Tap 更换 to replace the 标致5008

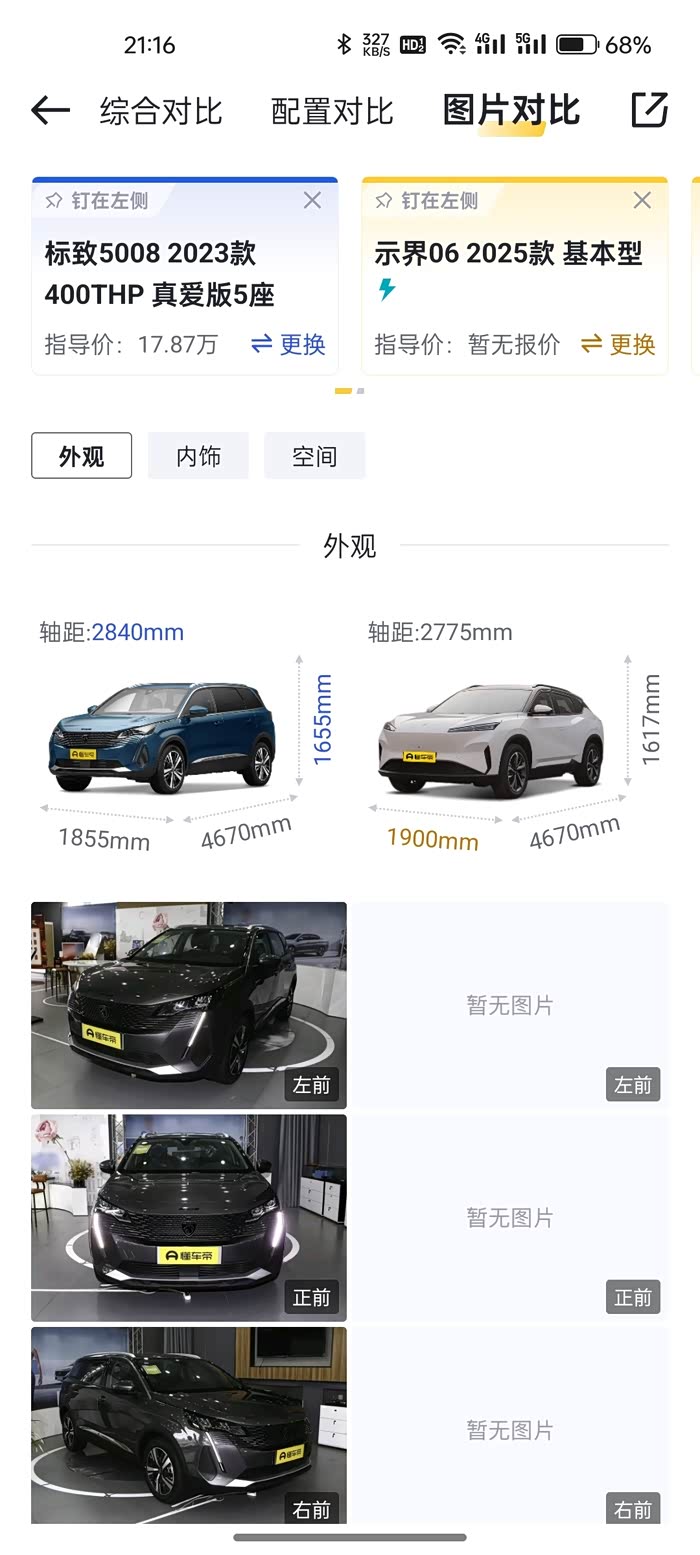(x=289, y=345)
